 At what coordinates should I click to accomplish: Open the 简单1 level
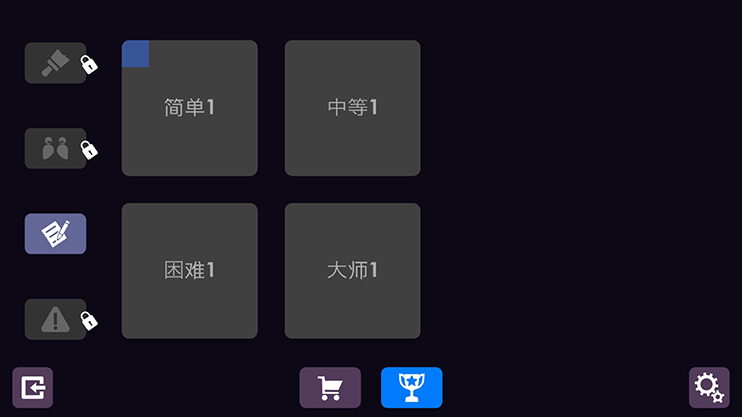189,108
